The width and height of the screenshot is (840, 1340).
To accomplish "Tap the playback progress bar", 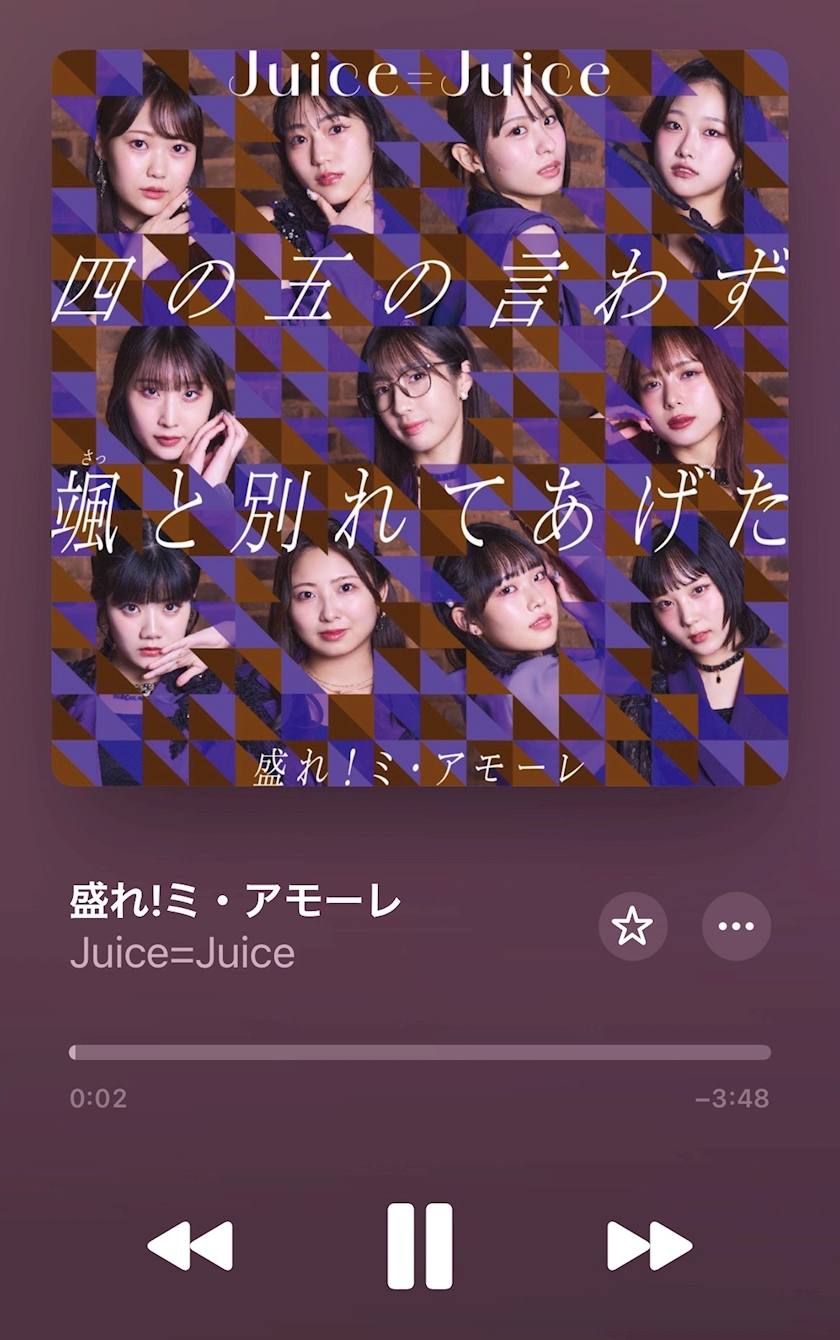I will click(420, 1052).
